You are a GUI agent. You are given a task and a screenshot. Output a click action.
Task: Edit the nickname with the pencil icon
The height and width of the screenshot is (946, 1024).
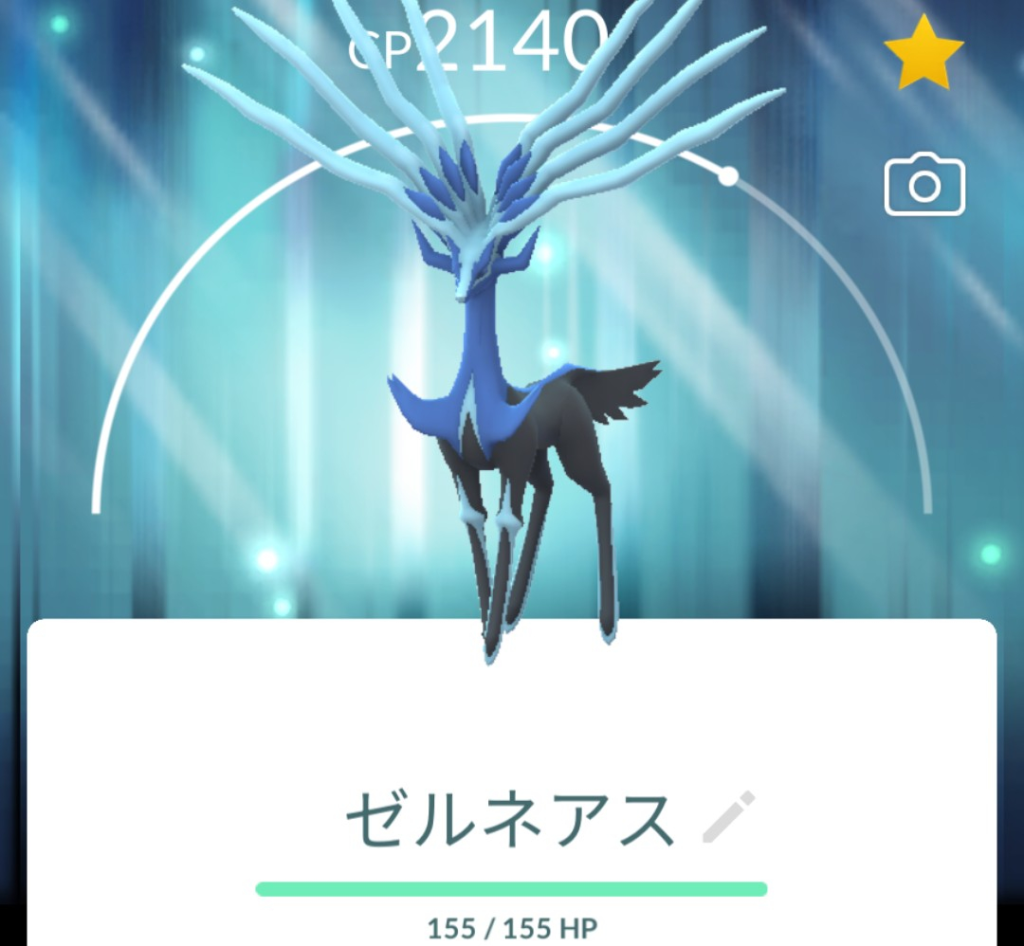pyautogui.click(x=729, y=817)
